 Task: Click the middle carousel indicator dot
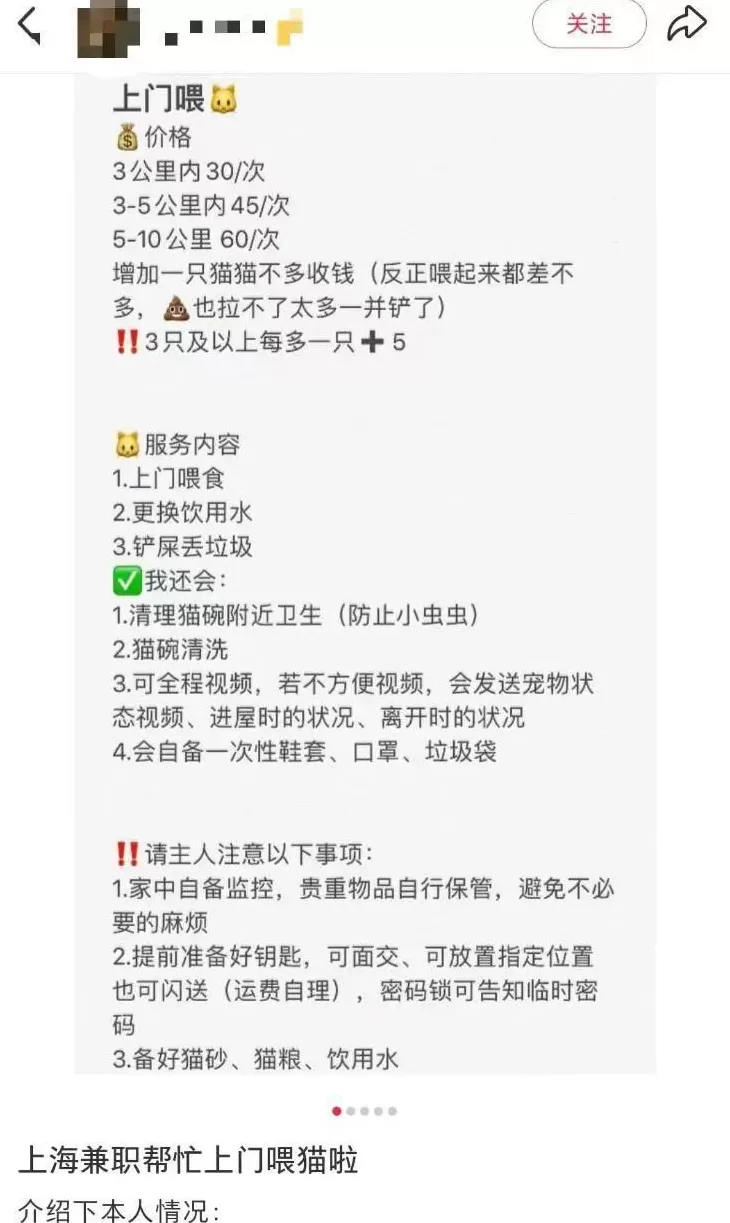click(x=364, y=1110)
